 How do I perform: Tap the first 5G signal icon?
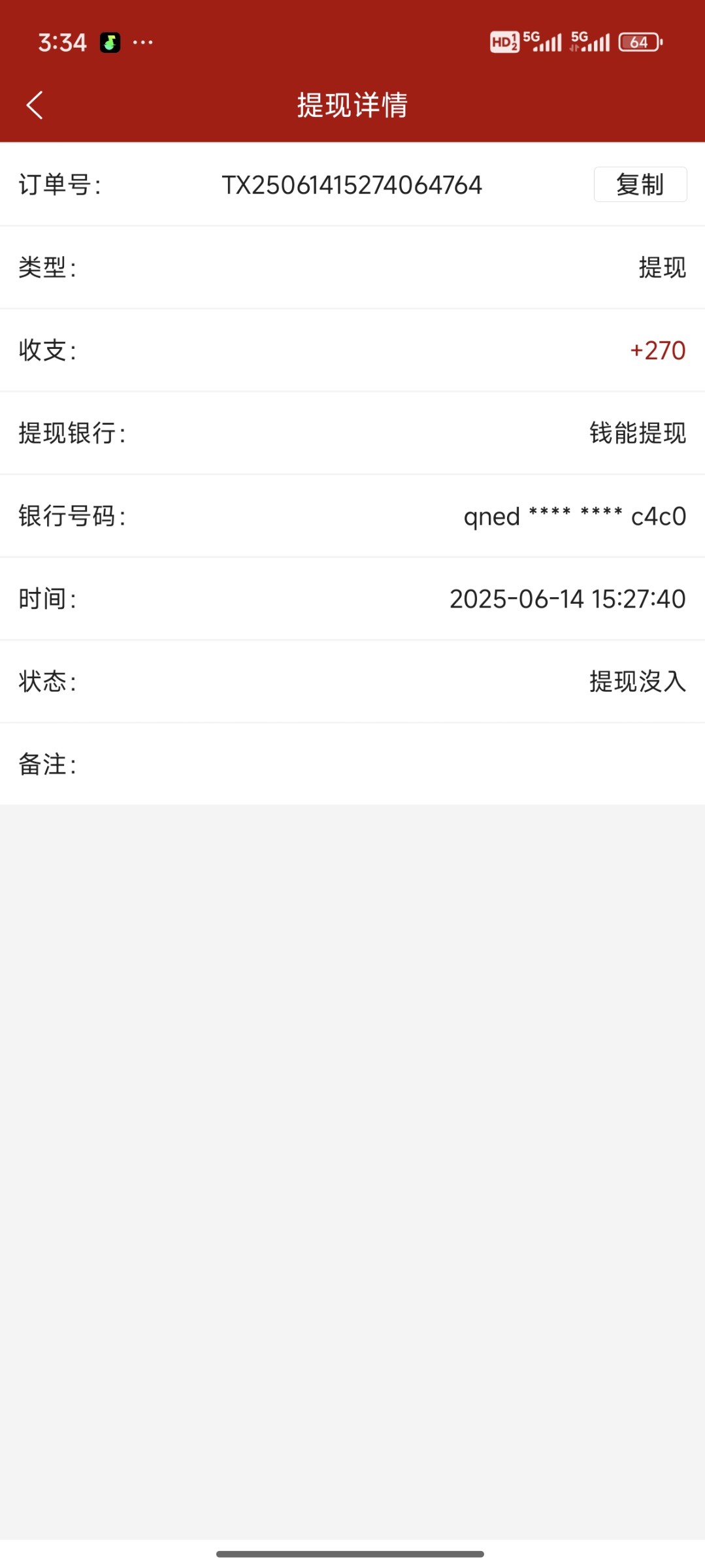[542, 41]
